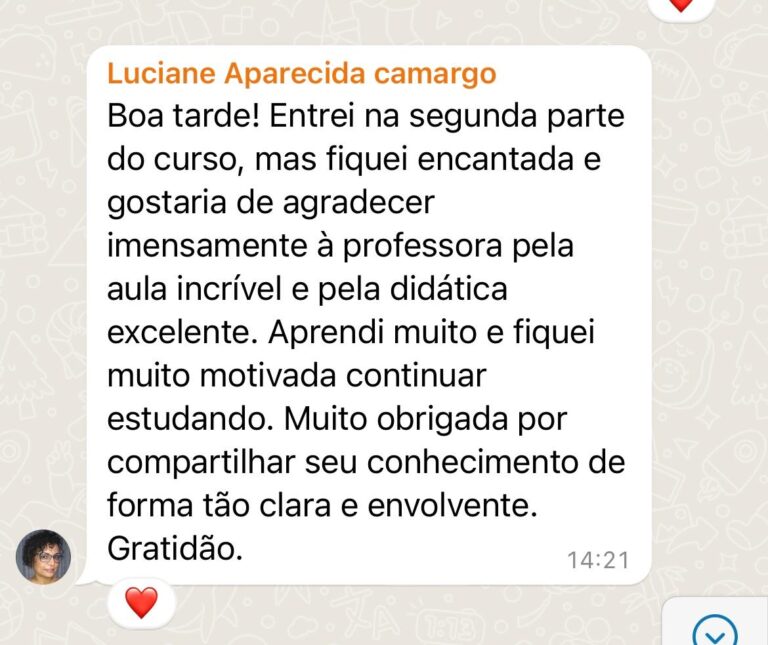Viewport: 768px width, 645px height.
Task: Jump to latest messages with down arrow
Action: point(715,630)
